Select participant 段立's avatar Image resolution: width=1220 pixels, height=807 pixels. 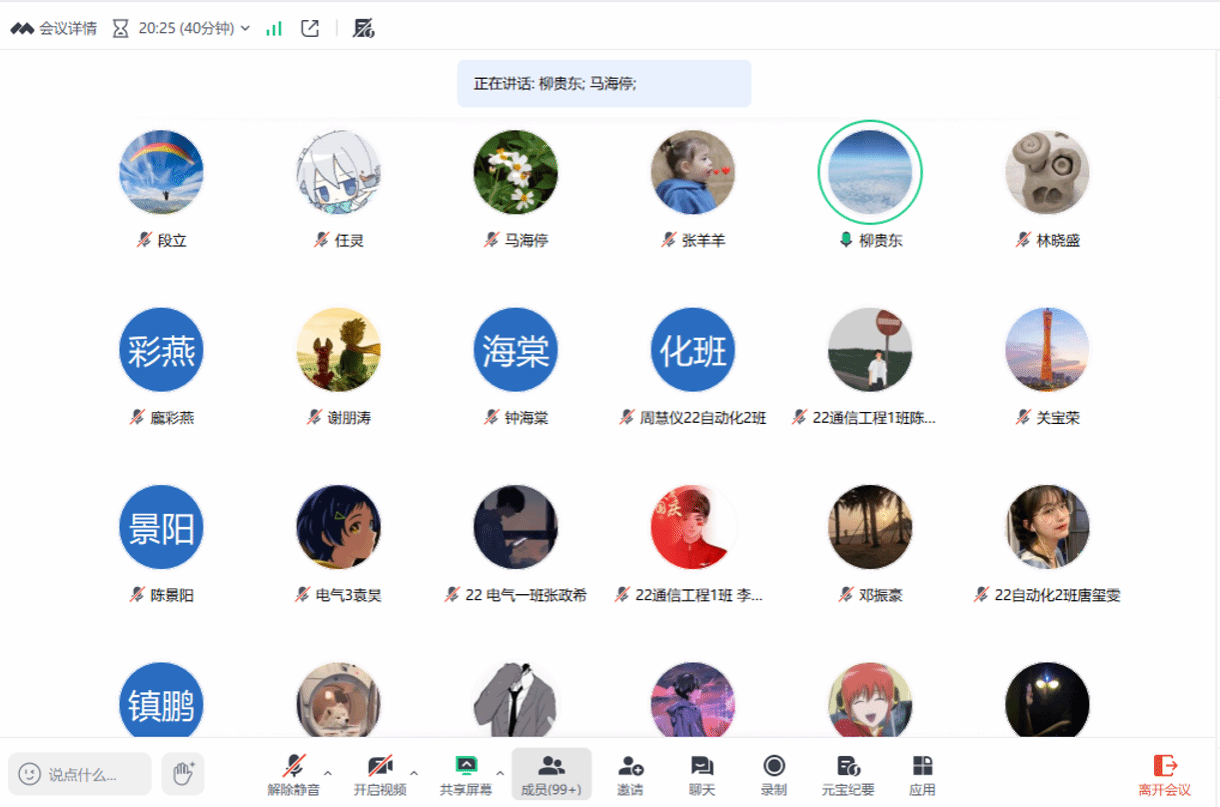click(161, 172)
